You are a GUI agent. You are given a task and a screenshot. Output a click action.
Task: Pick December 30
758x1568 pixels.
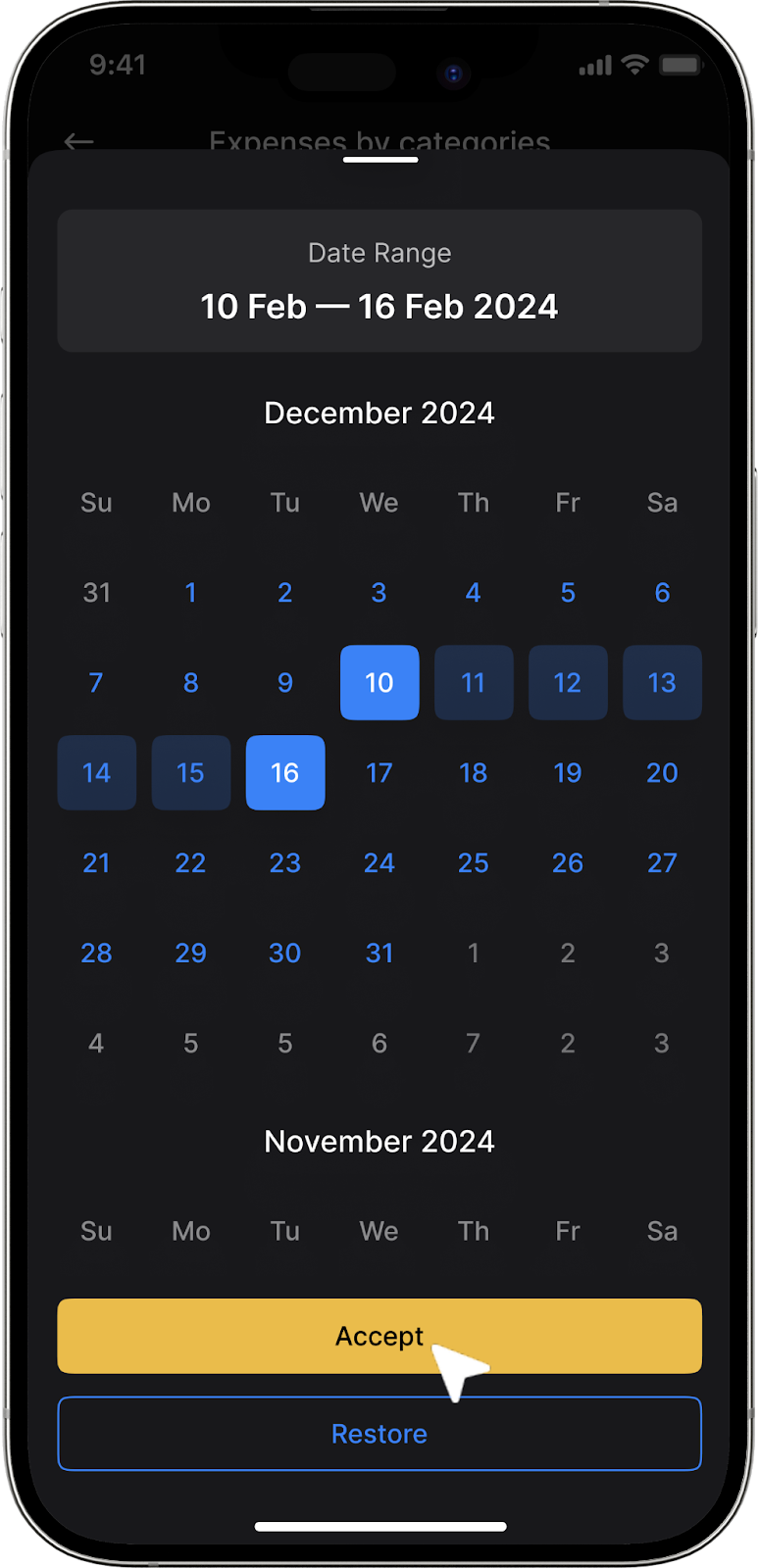click(285, 953)
